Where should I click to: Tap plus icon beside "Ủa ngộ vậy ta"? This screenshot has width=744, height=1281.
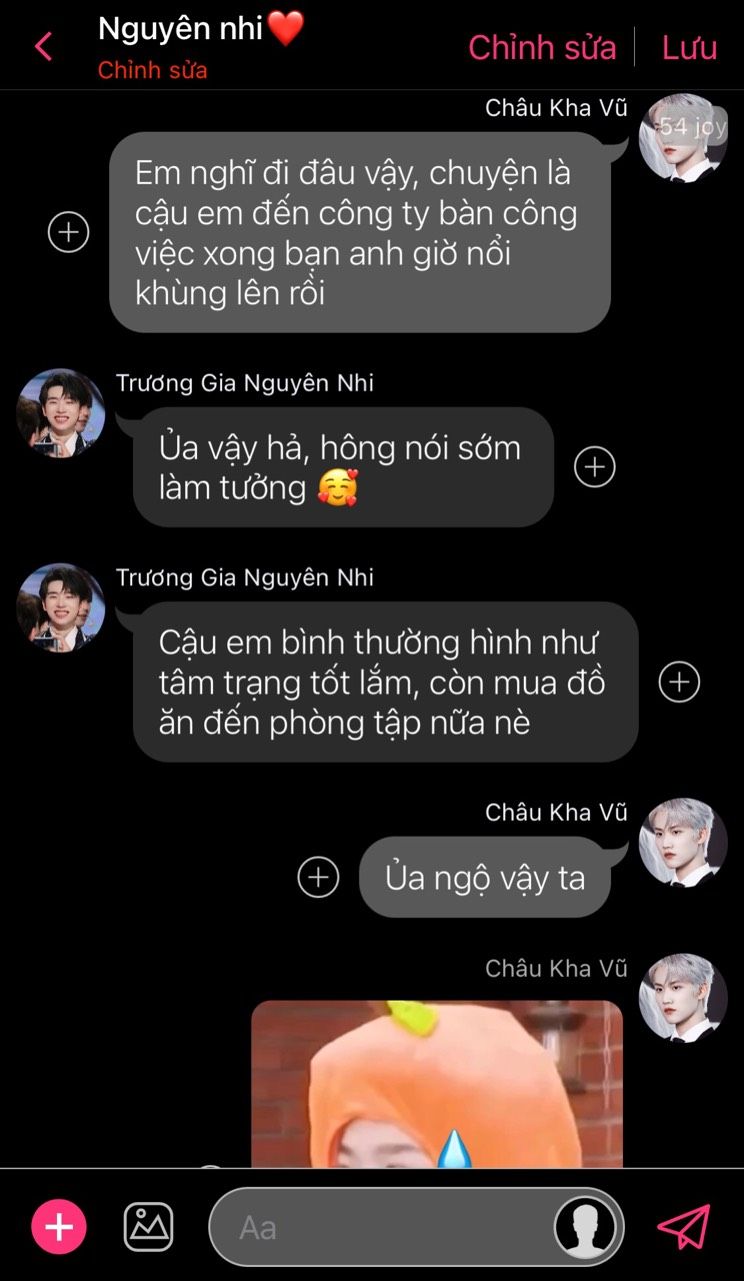pyautogui.click(x=318, y=877)
